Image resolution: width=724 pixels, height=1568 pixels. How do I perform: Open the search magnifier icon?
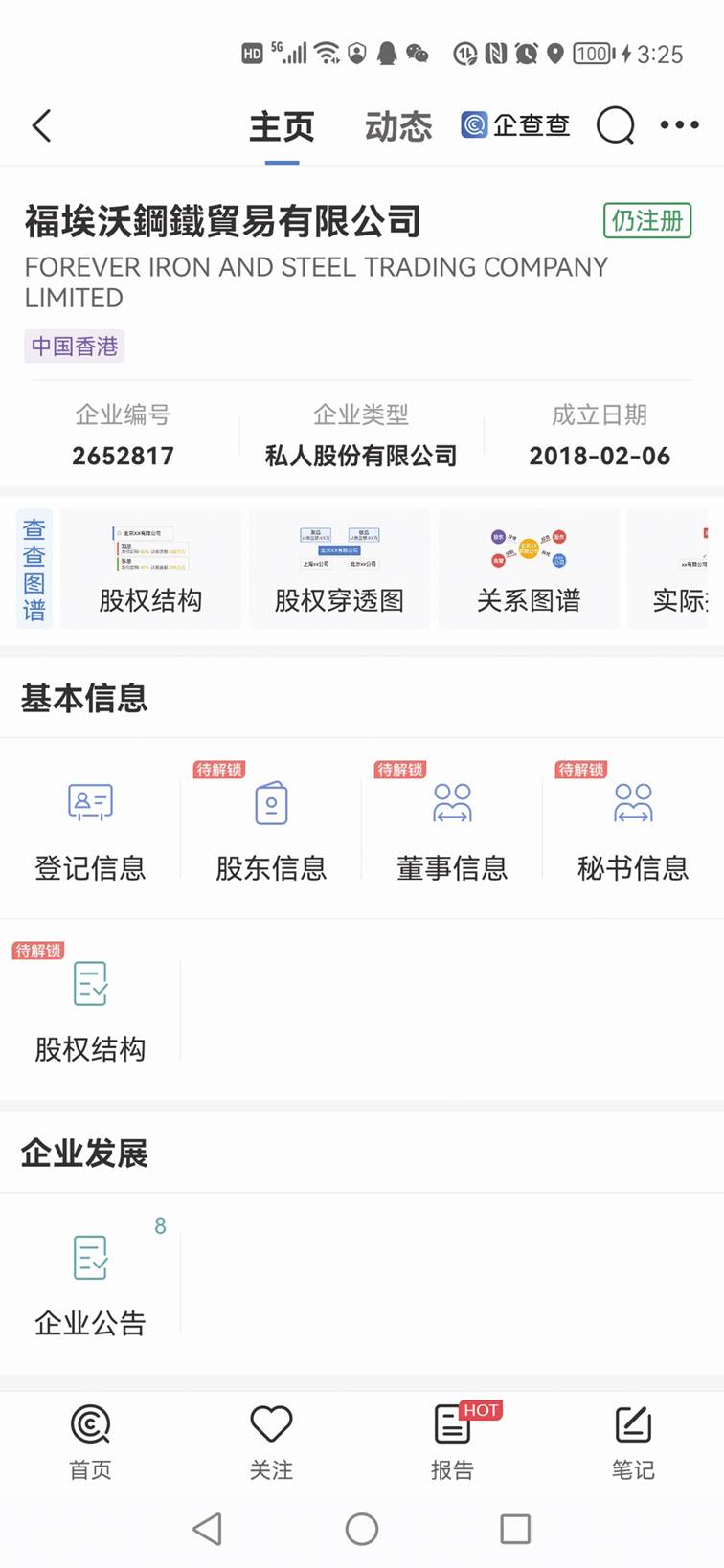(x=615, y=125)
